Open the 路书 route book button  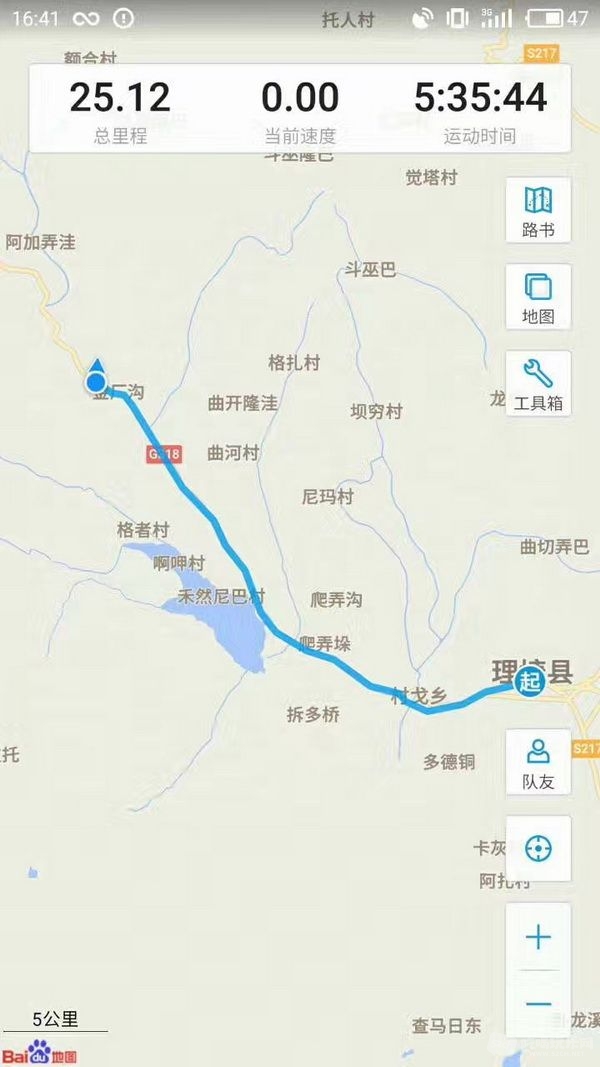pyautogui.click(x=538, y=210)
